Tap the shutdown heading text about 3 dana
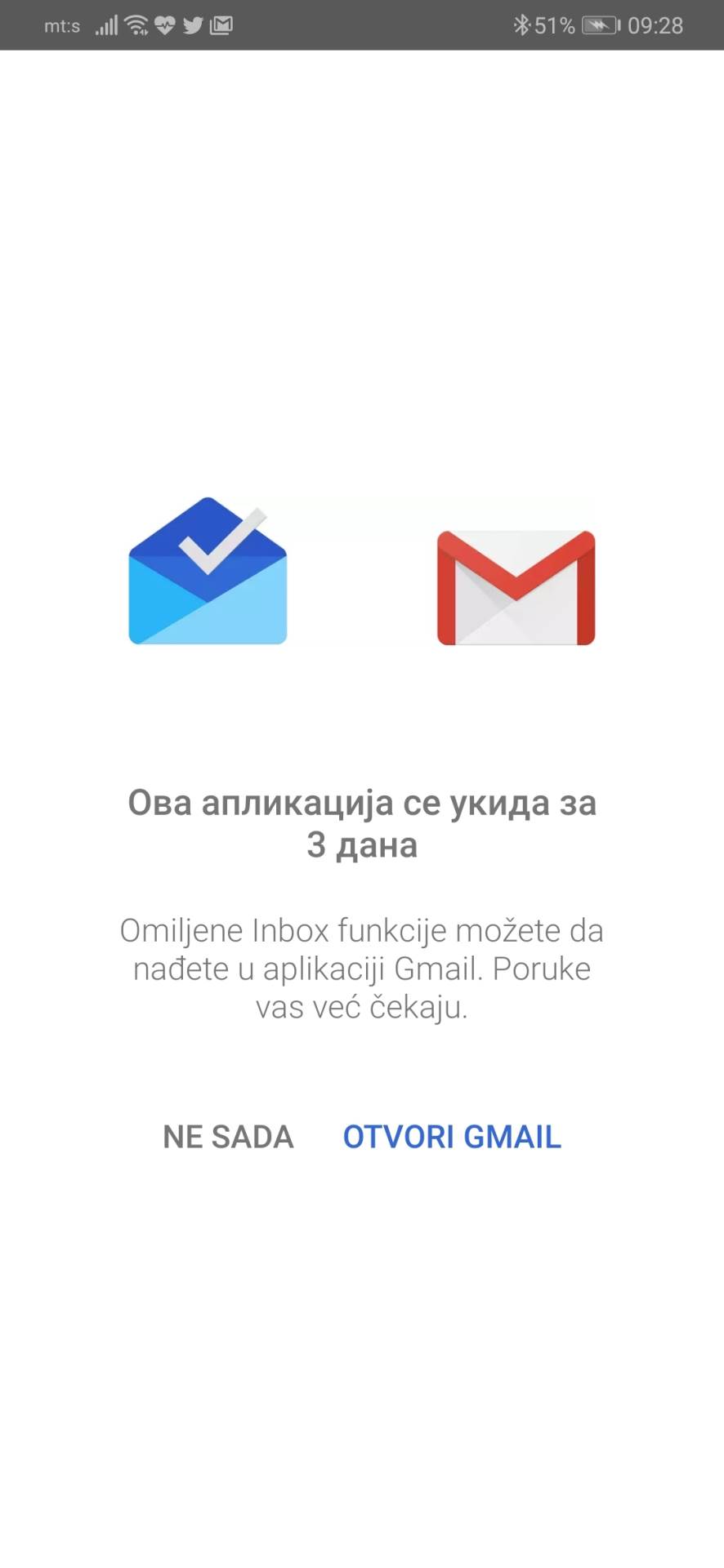The height and width of the screenshot is (1568, 724). pos(362,824)
